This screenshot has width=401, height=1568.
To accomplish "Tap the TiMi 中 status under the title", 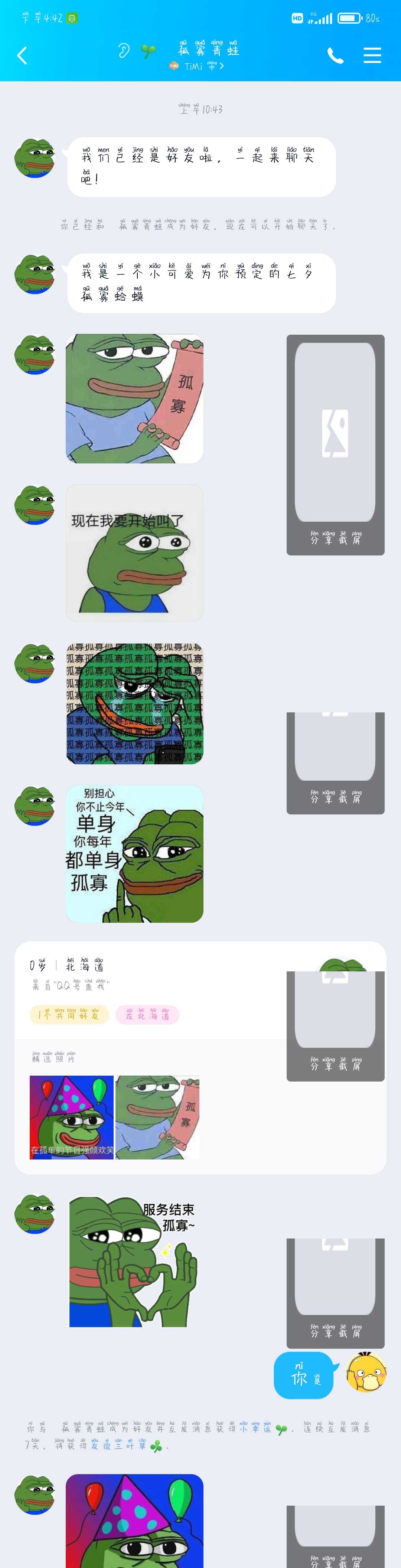I will [x=196, y=66].
